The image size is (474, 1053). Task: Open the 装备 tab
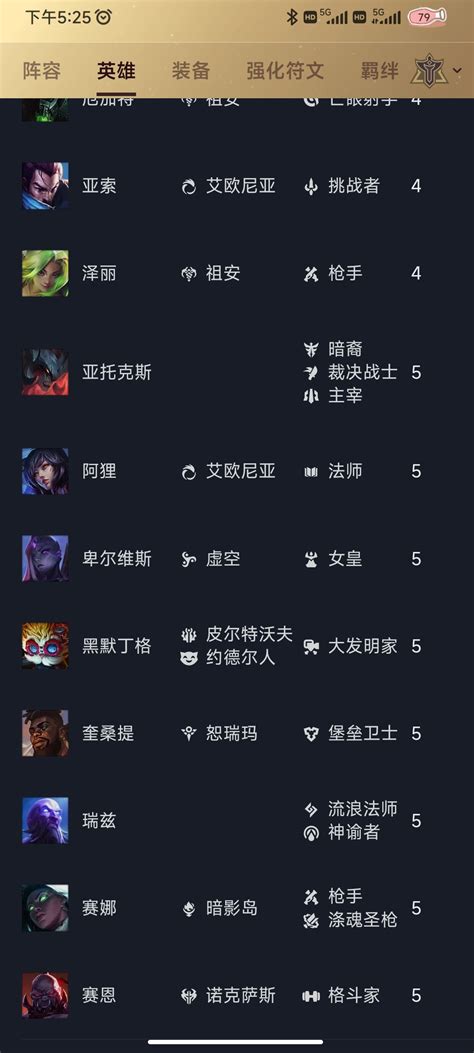click(191, 71)
